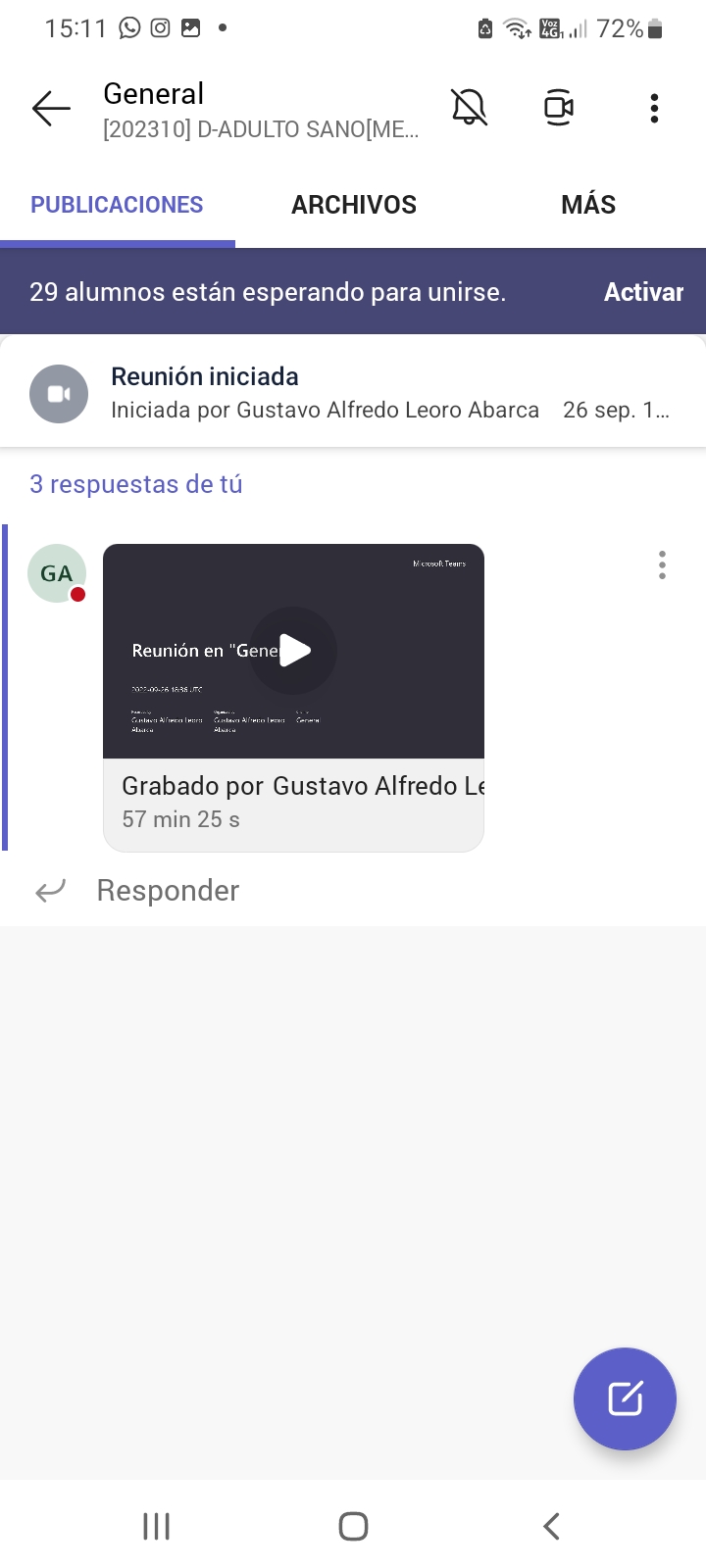This screenshot has height=1568, width=706.
Task: Compose a new post with the floating button
Action: [625, 1398]
